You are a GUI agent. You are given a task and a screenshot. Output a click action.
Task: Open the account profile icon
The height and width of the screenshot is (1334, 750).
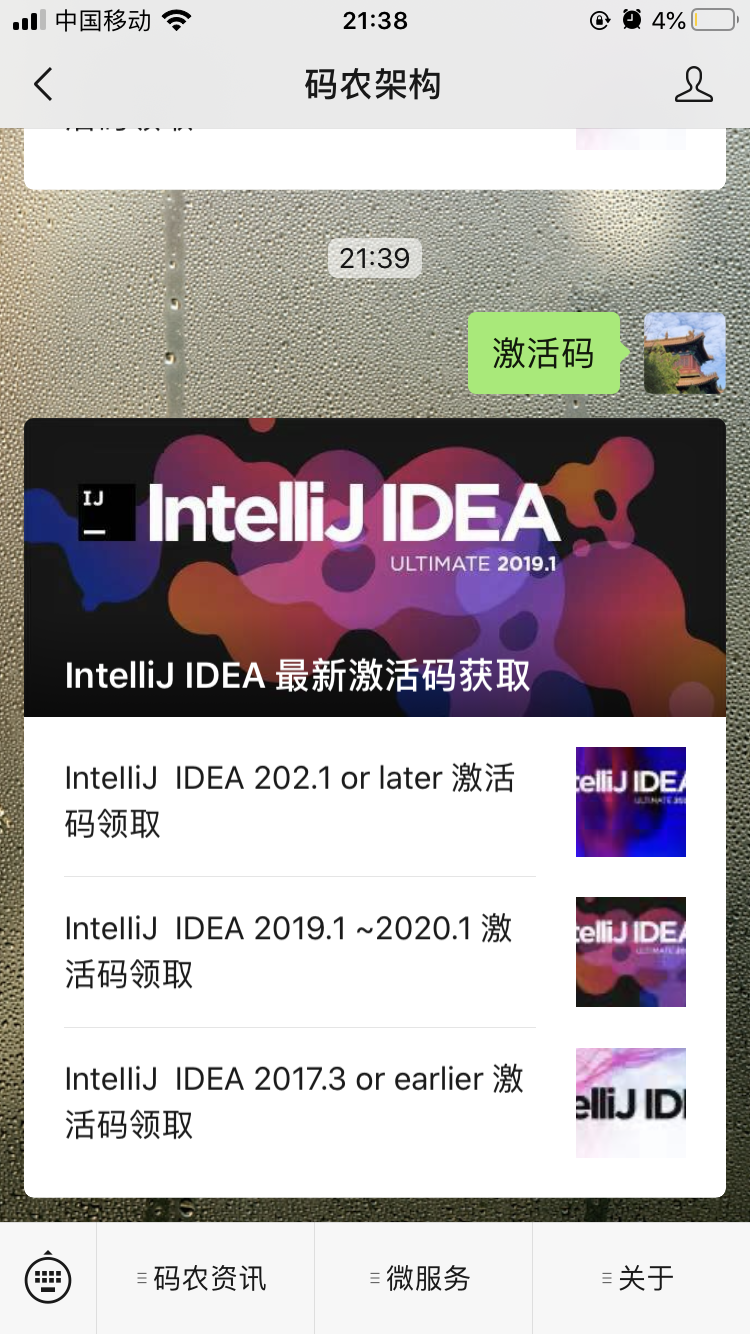[693, 85]
